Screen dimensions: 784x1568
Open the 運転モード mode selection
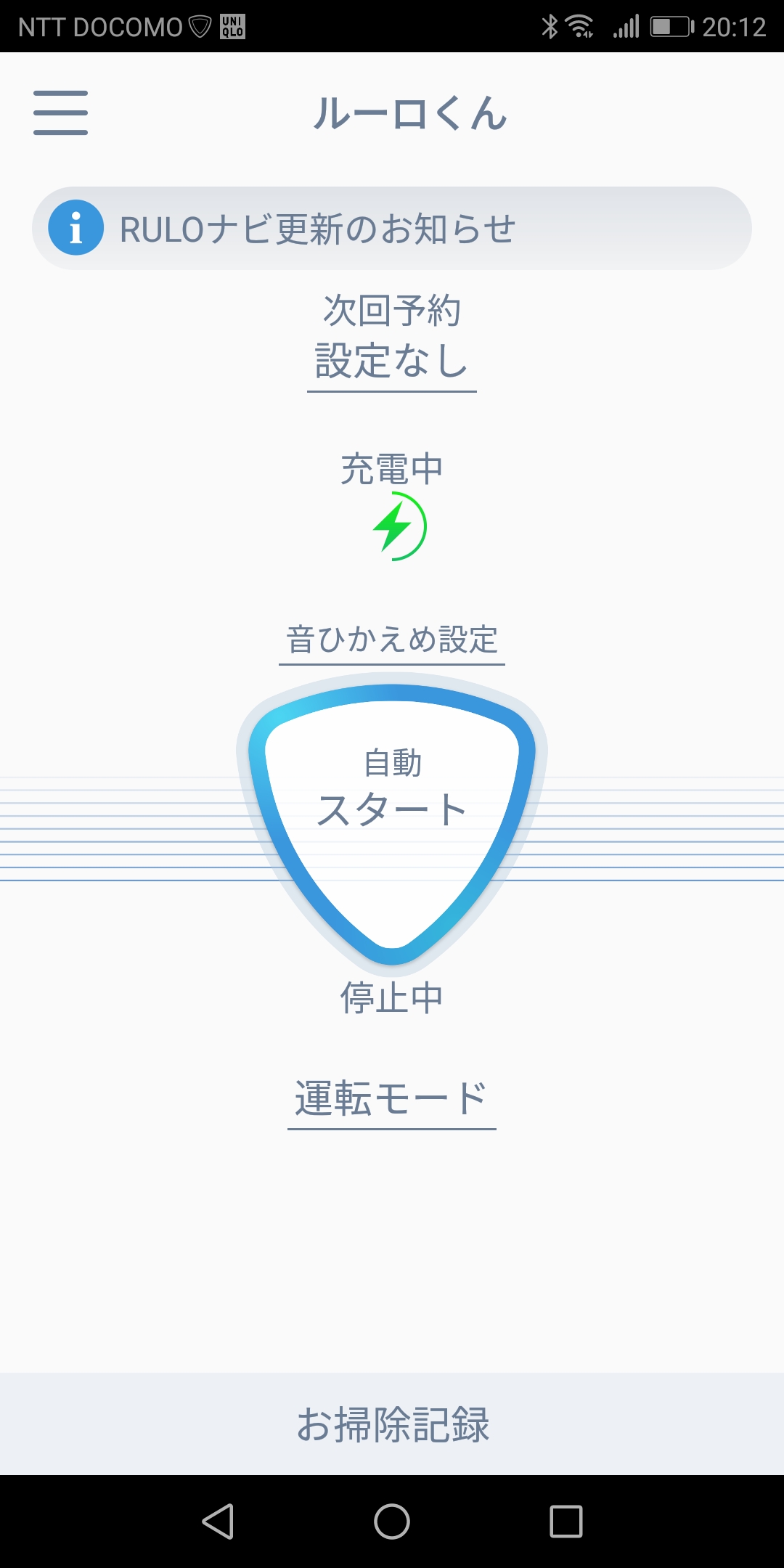coord(391,1099)
